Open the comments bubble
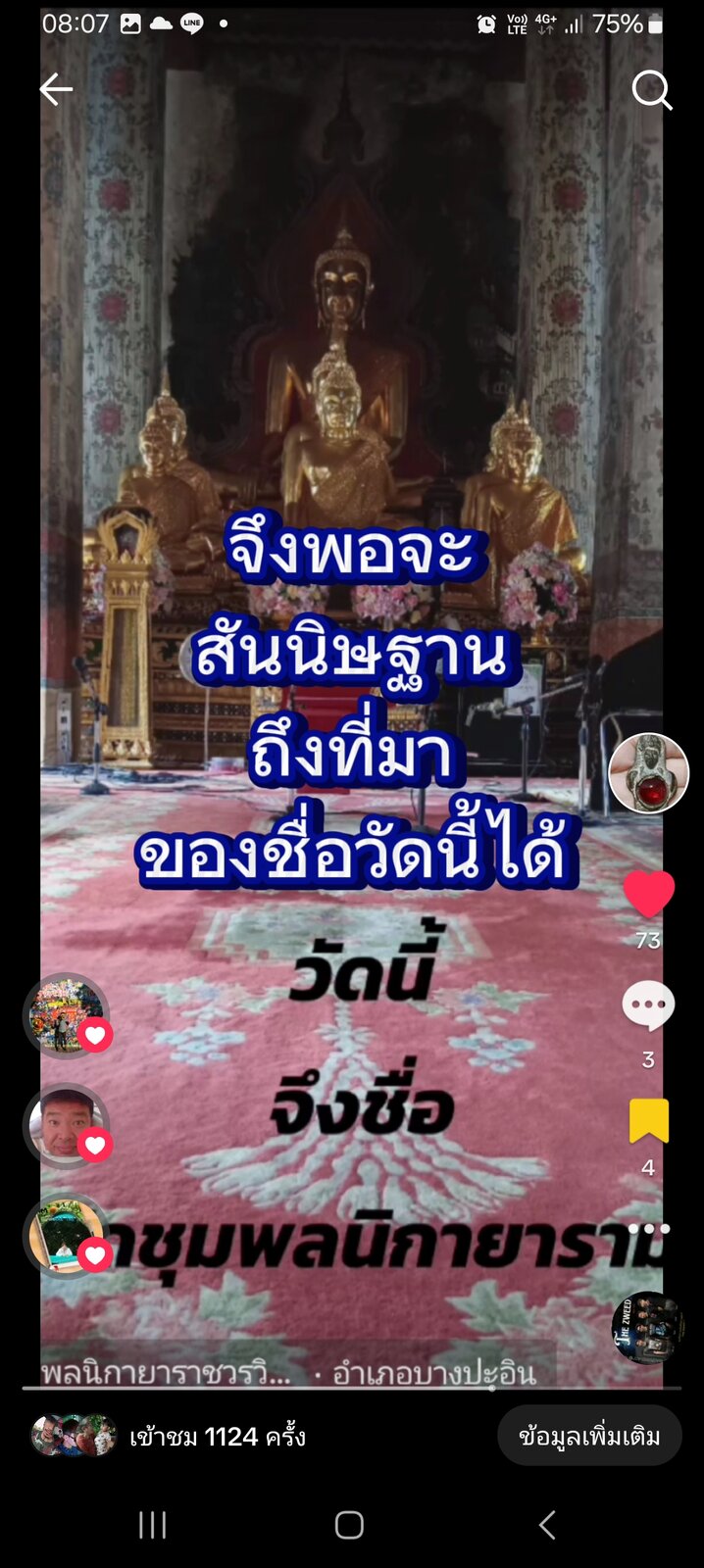Screen dimensions: 704x1568 point(648,1005)
